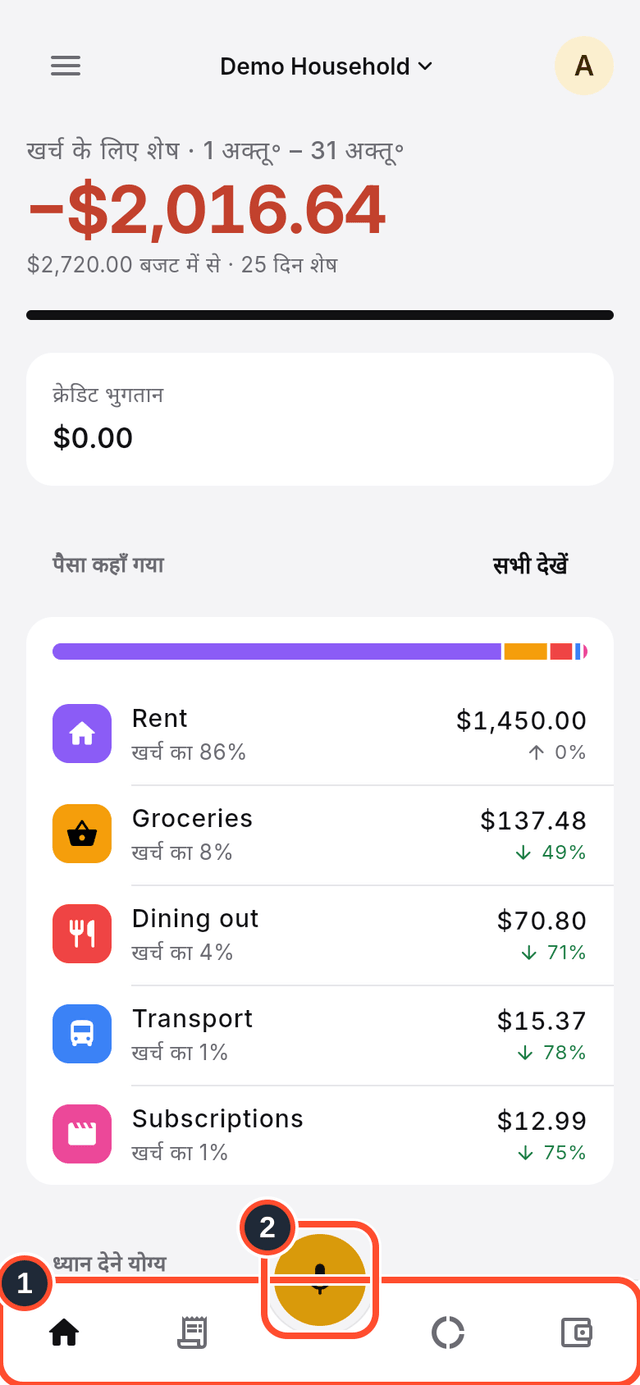Switch to the wallet accounts tab
Screen dimensions: 640x1385
pos(576,1332)
